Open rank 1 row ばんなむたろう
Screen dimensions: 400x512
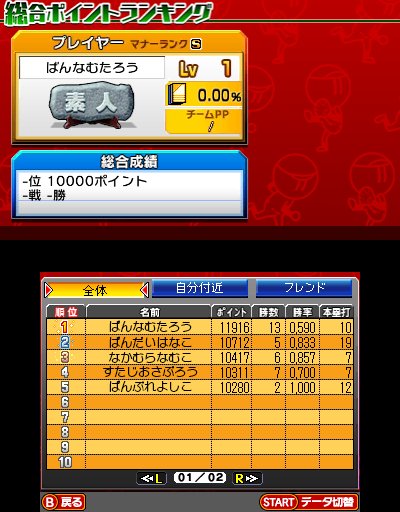click(x=199, y=327)
